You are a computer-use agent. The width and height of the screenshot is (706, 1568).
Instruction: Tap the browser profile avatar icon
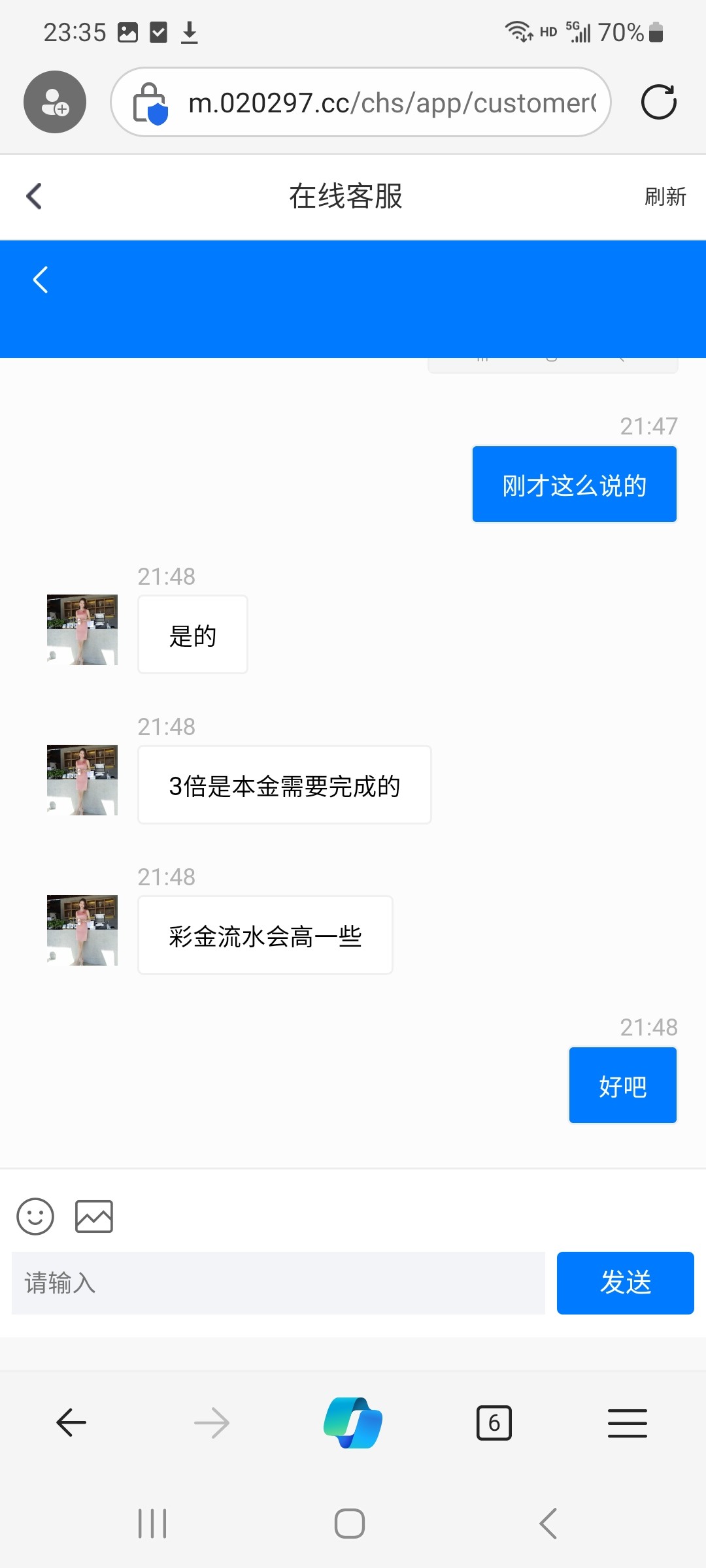click(55, 102)
